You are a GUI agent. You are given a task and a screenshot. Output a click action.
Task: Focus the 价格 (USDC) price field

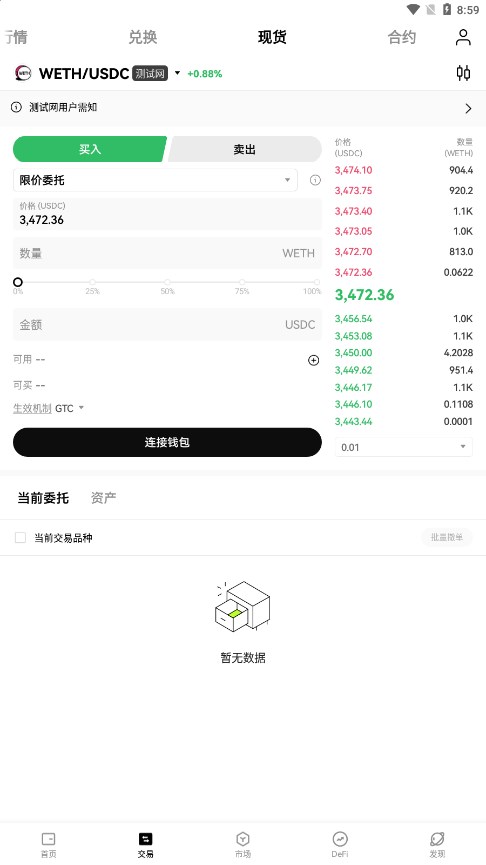(x=167, y=214)
